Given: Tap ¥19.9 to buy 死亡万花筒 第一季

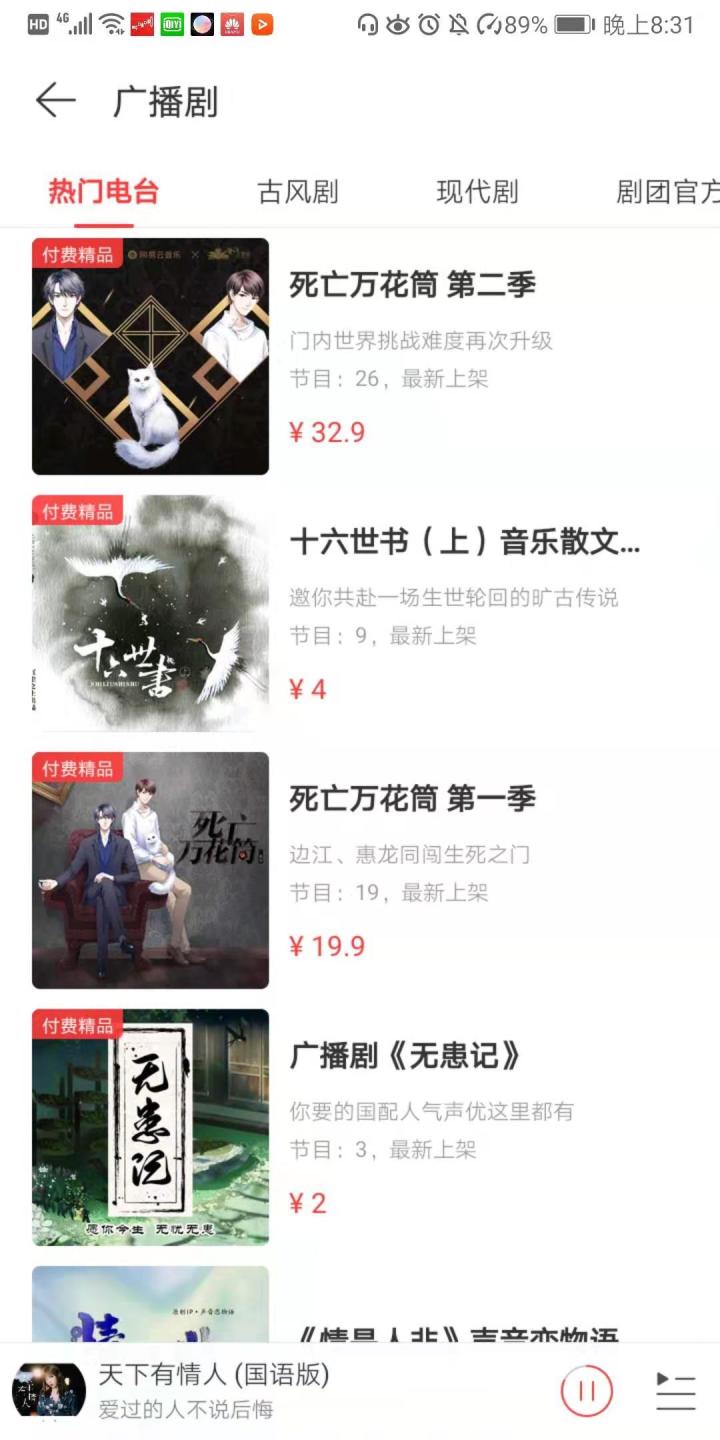Looking at the screenshot, I should [x=327, y=946].
